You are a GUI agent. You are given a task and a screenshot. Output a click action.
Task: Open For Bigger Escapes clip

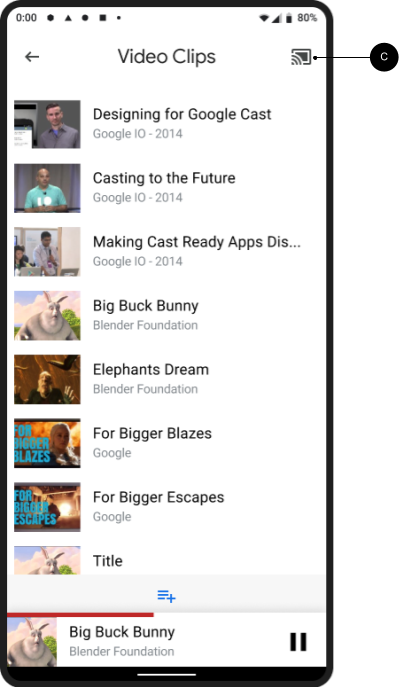[166, 507]
